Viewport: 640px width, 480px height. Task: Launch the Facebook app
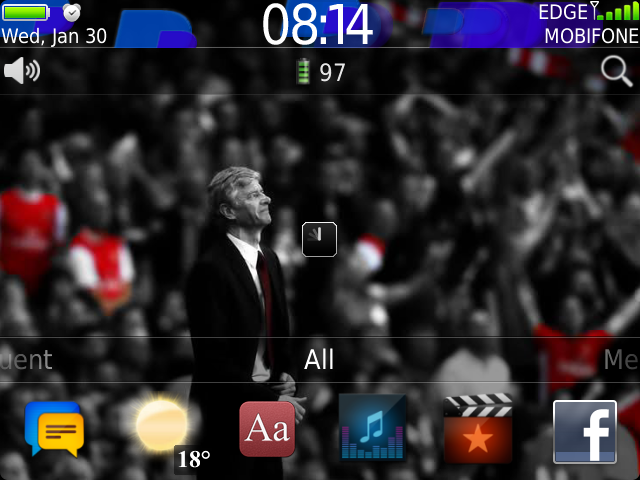584,431
